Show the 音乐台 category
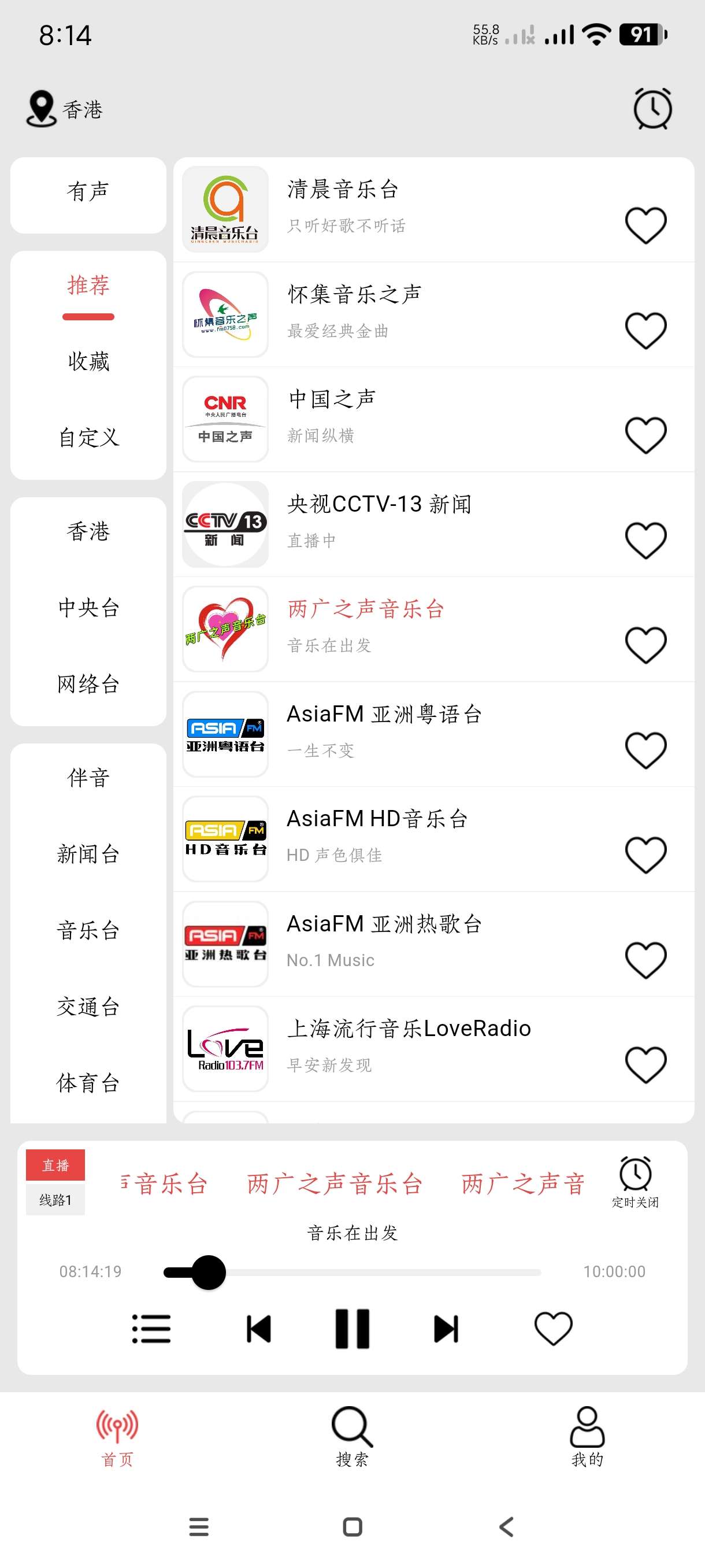This screenshot has height=1568, width=705. pyautogui.click(x=88, y=931)
